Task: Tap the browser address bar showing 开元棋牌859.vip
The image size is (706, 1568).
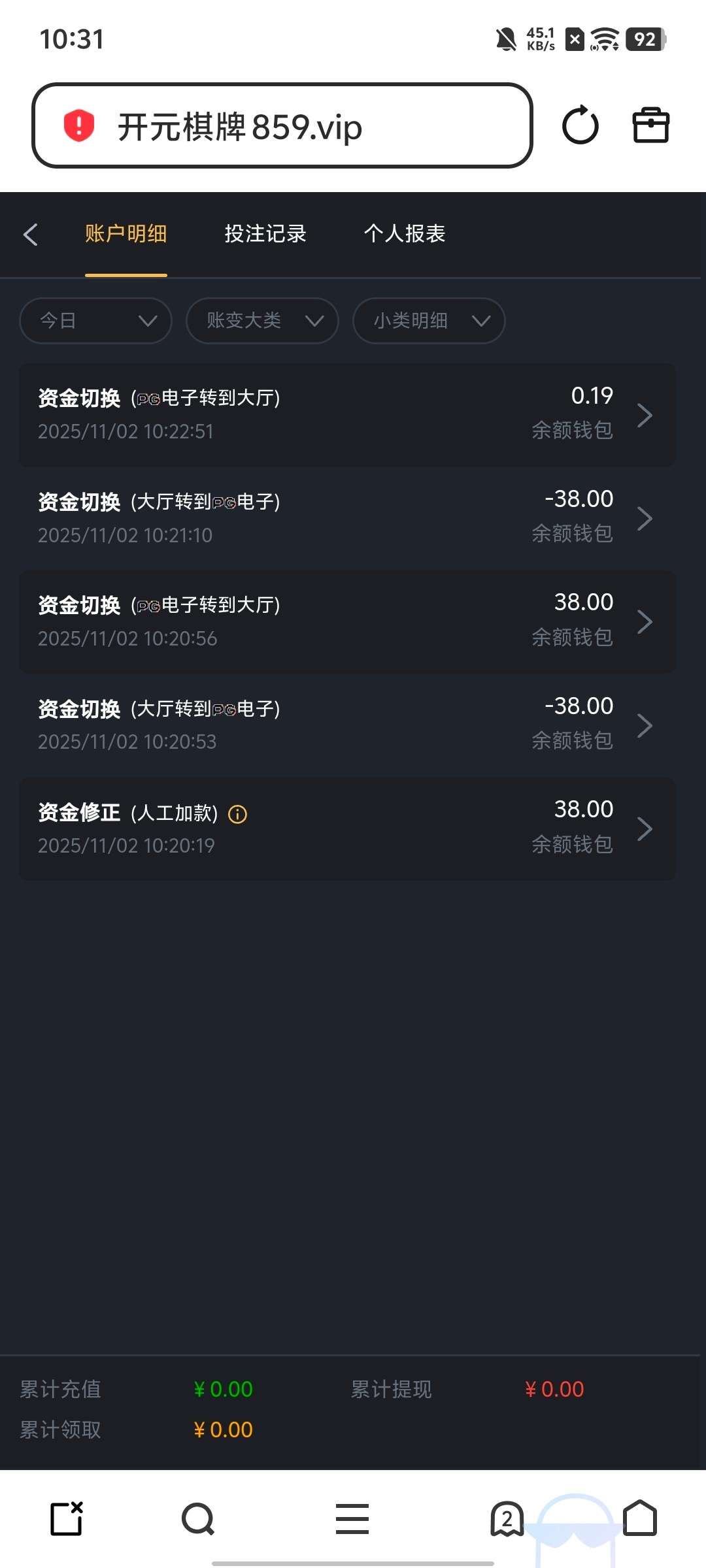Action: click(x=281, y=125)
